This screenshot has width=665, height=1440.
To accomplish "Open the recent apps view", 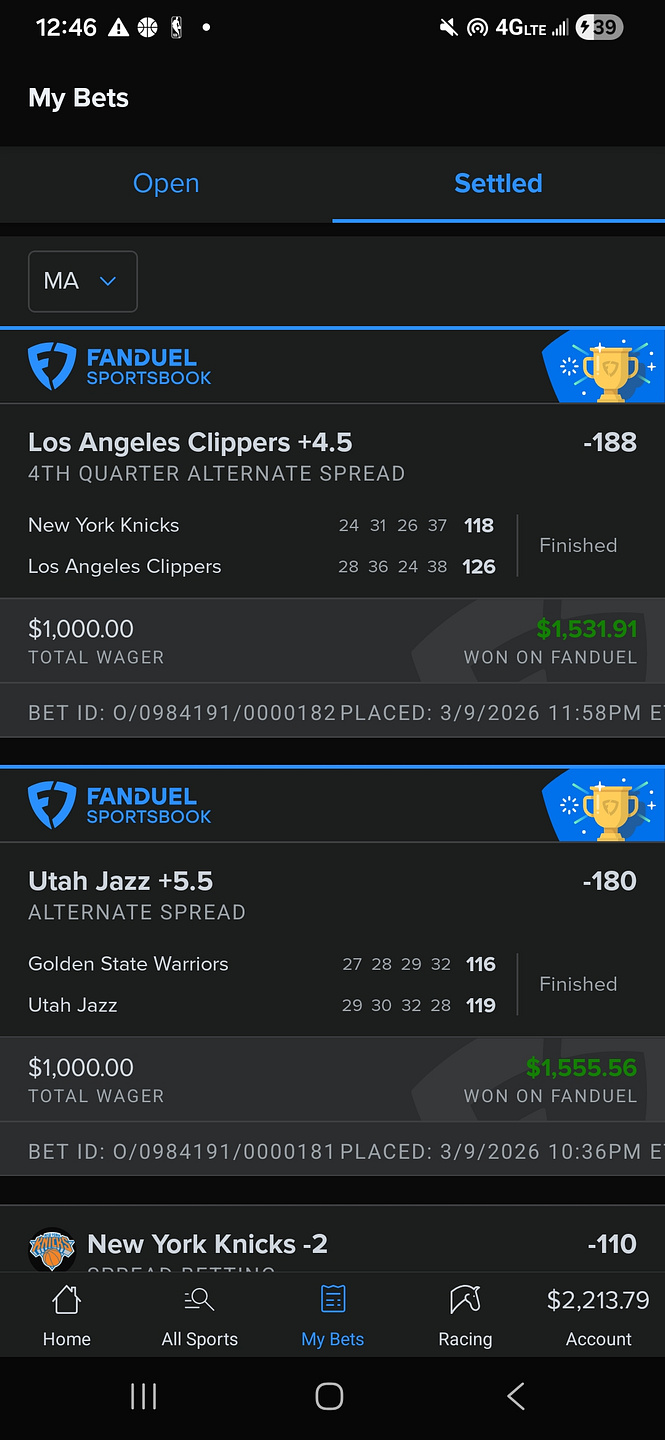I will [x=144, y=1396].
